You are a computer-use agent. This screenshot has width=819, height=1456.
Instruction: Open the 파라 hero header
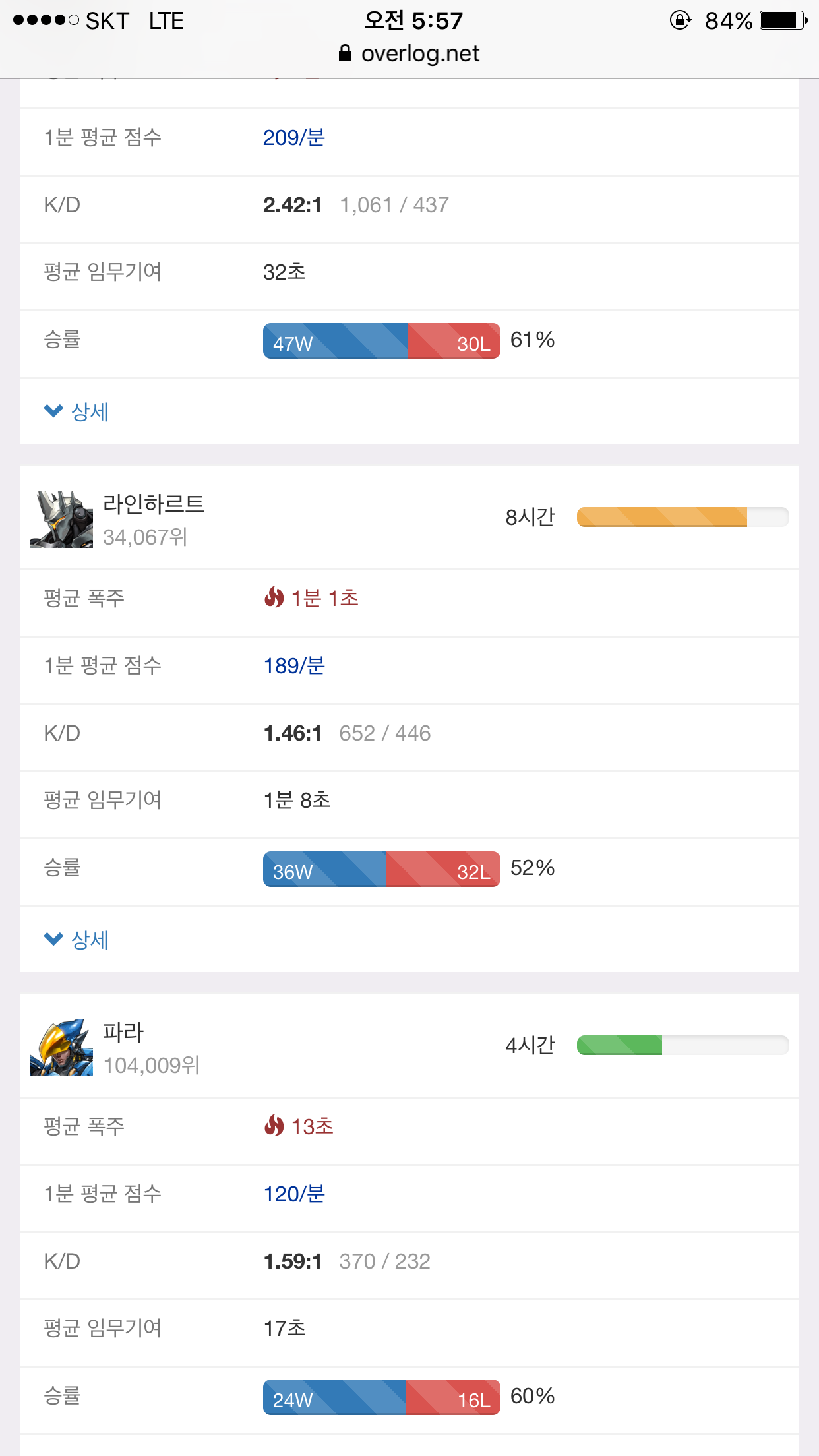409,1046
